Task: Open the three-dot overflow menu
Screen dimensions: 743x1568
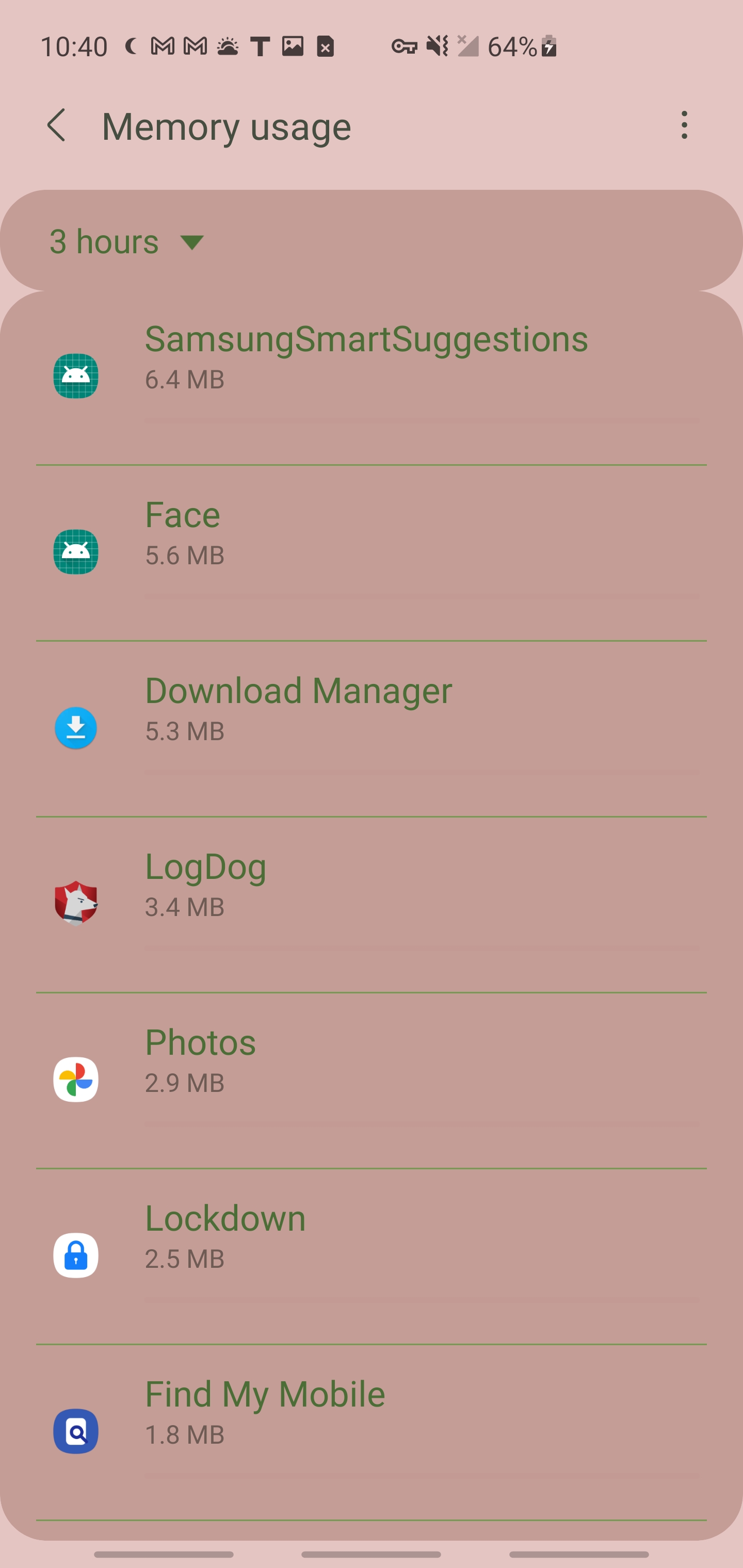Action: (x=684, y=125)
